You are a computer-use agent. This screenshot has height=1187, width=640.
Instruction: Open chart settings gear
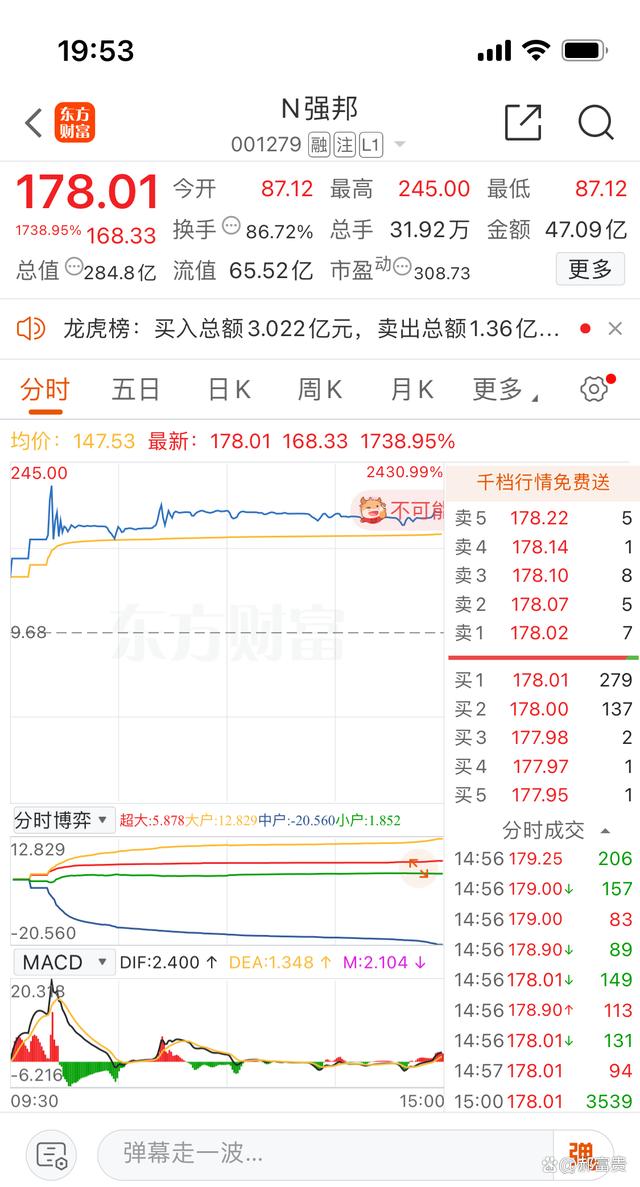pyautogui.click(x=594, y=389)
